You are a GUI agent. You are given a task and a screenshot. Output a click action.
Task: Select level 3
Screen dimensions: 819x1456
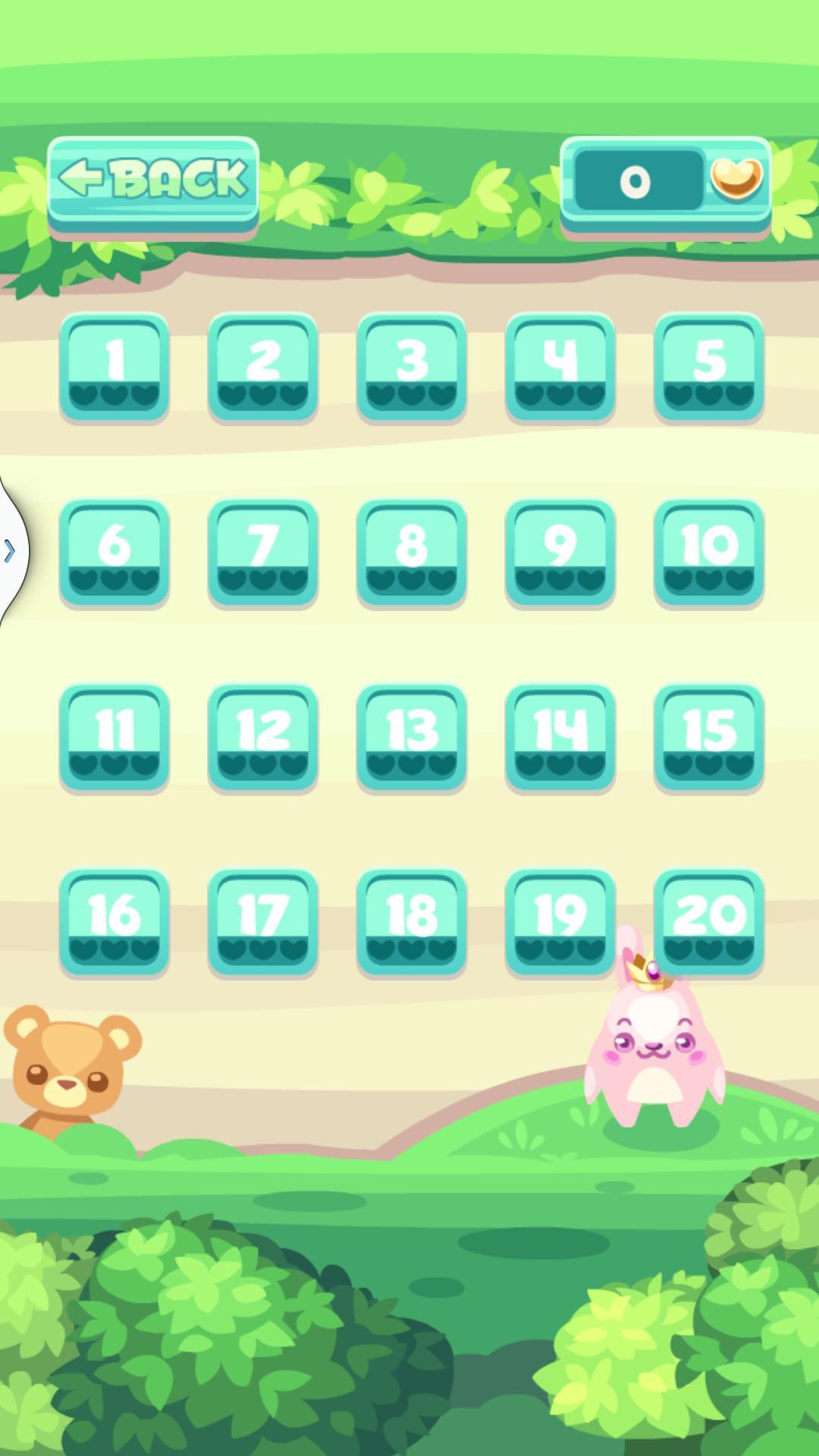tap(411, 367)
